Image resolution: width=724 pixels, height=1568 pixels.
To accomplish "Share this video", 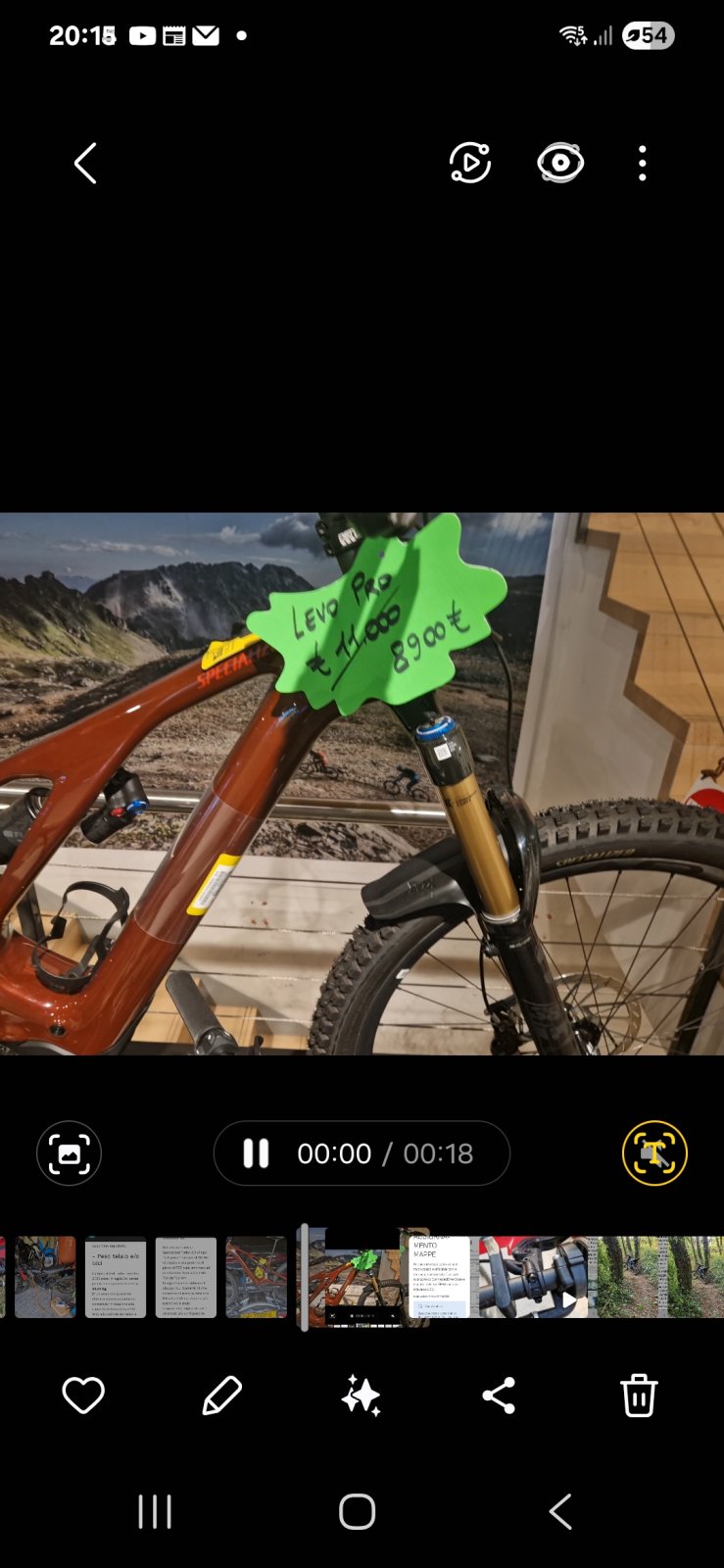I will [x=499, y=1396].
